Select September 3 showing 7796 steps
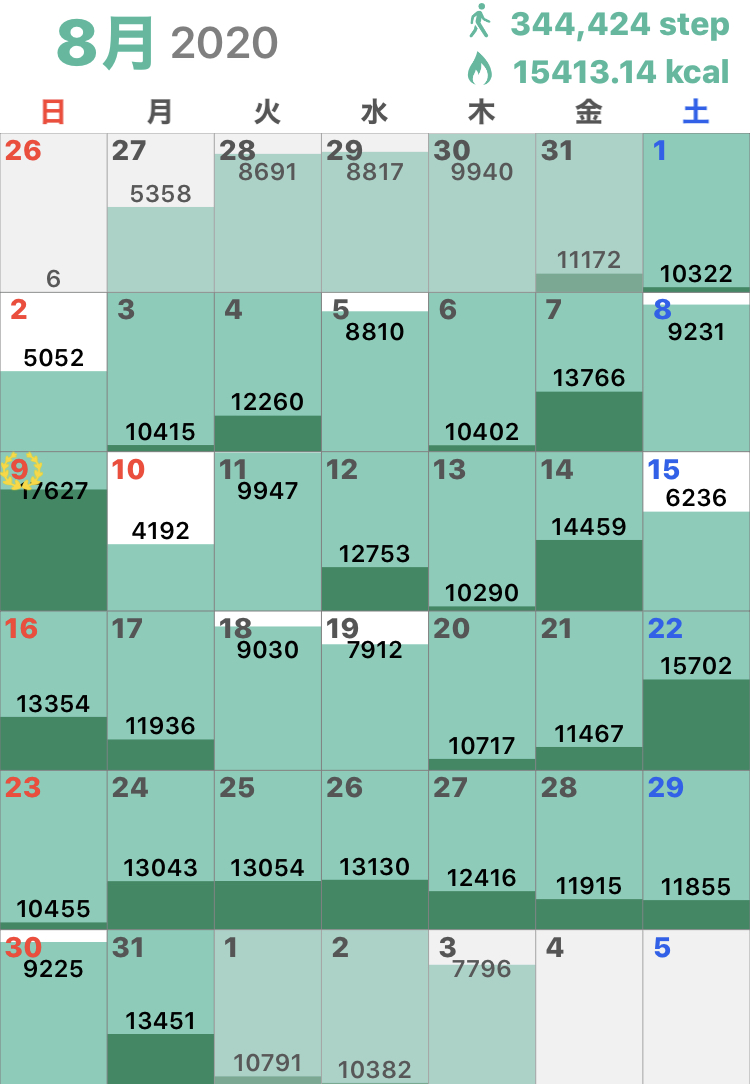The width and height of the screenshot is (750, 1084). point(482,1008)
